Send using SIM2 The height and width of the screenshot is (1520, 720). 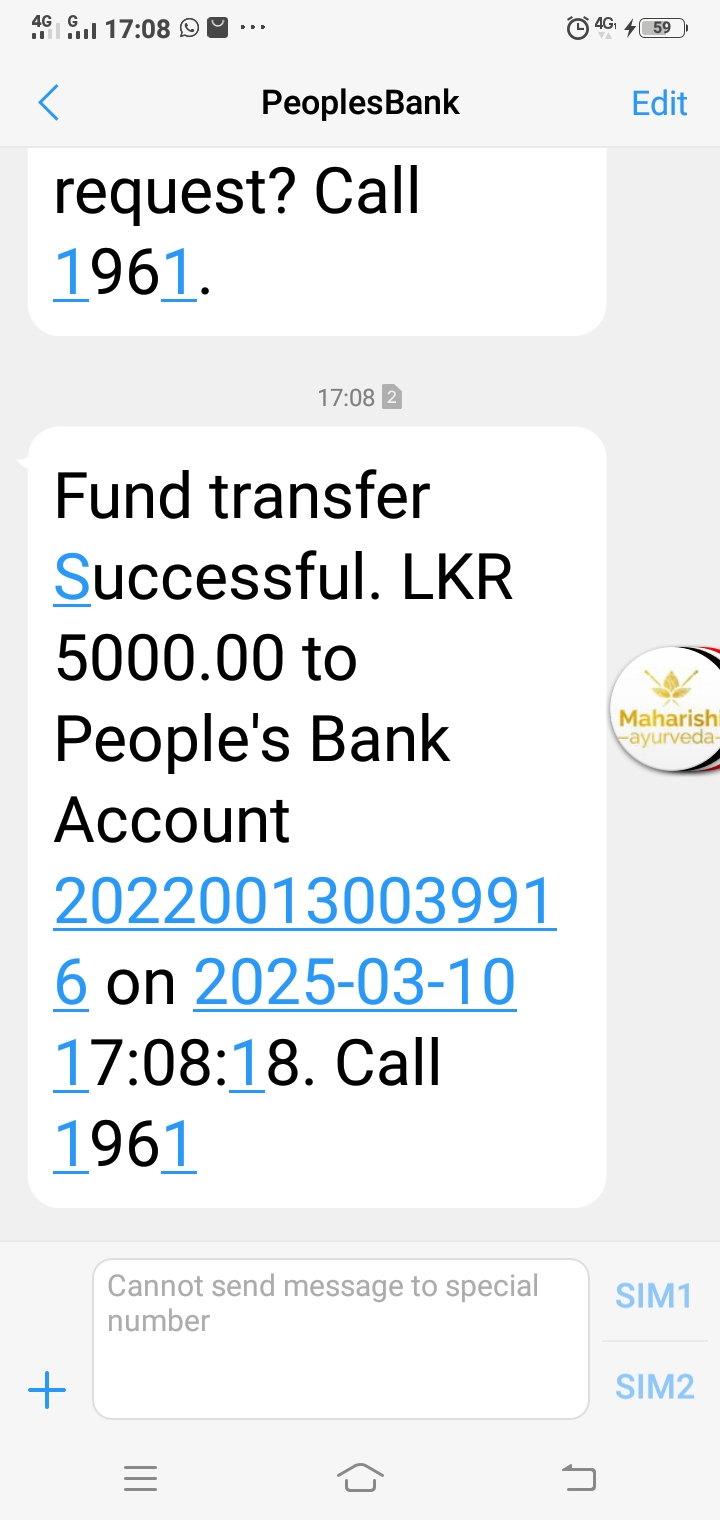(654, 1386)
